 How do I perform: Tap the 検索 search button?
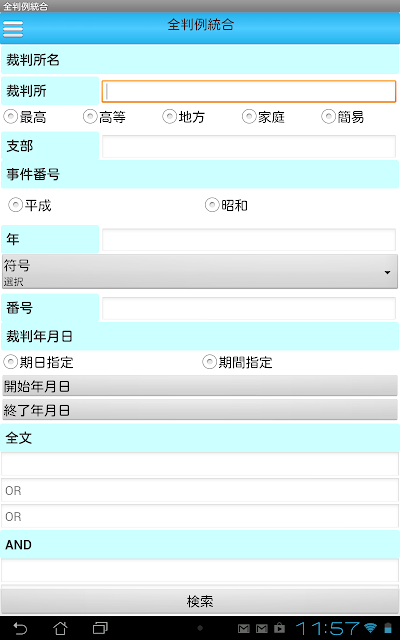[x=200, y=601]
